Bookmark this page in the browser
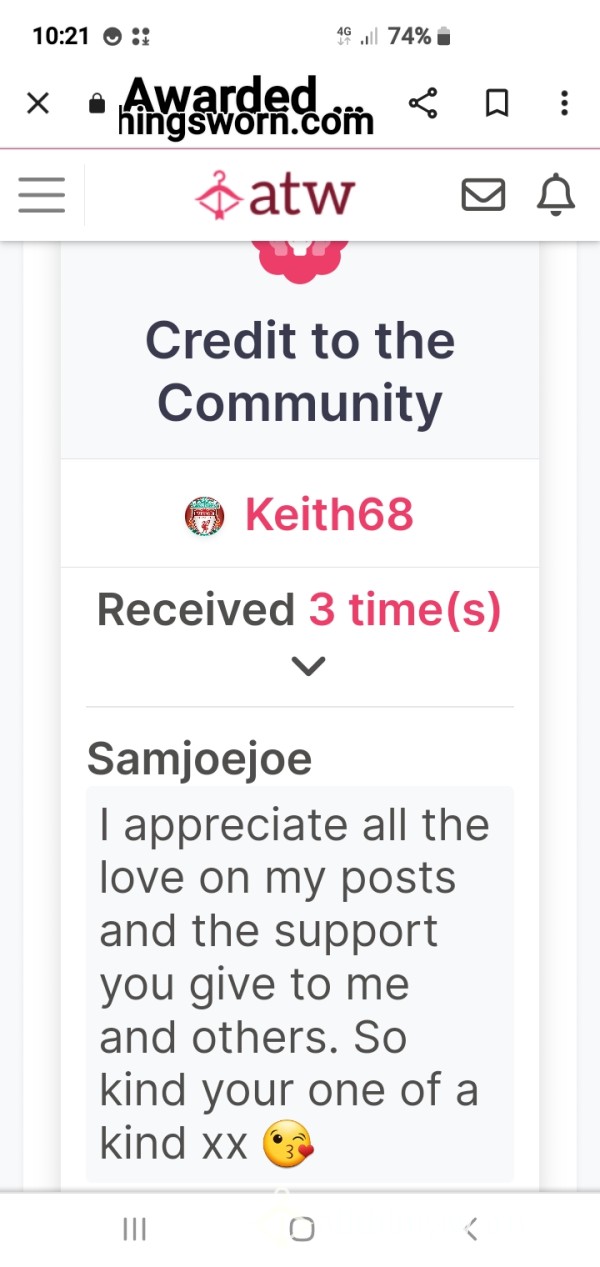This screenshot has height=1267, width=600. coord(497,103)
